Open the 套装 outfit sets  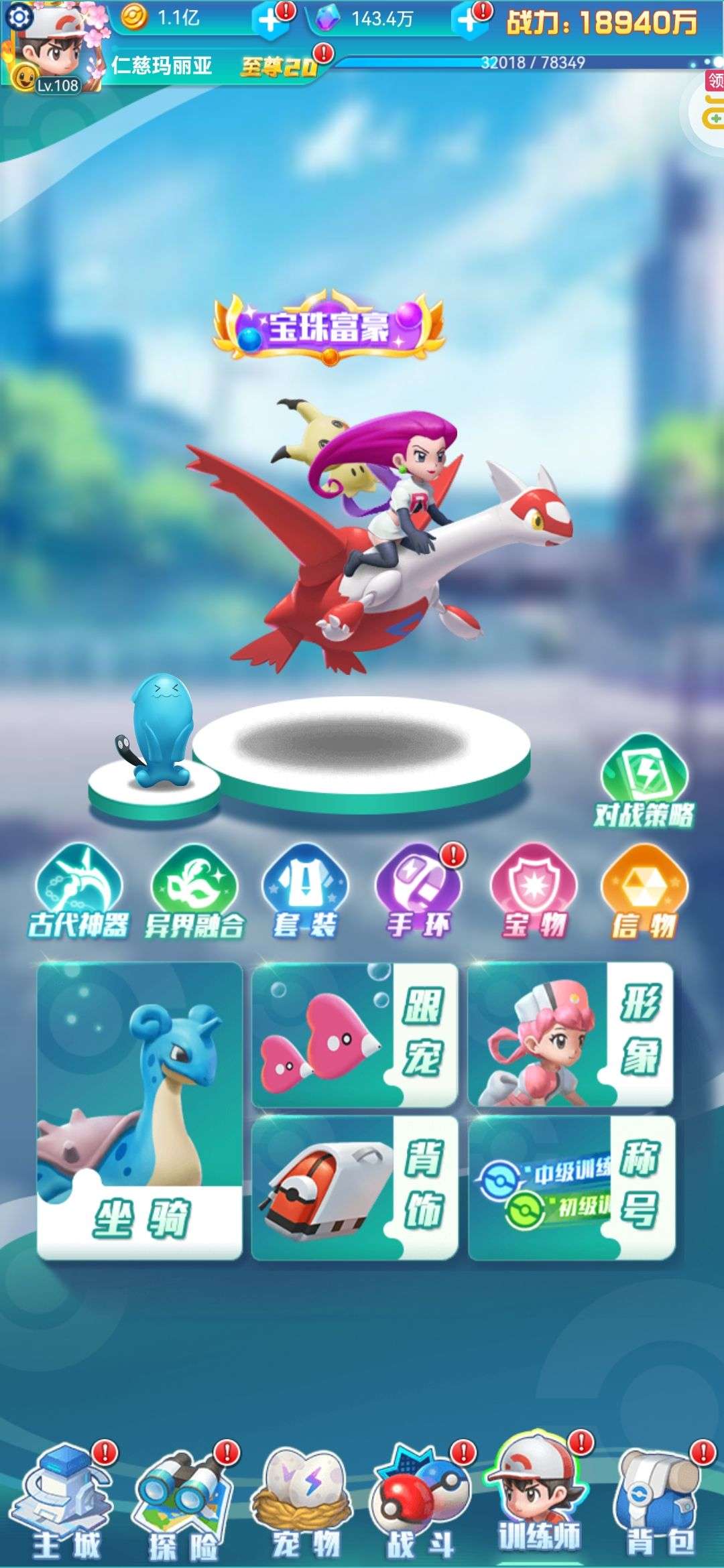tap(305, 892)
